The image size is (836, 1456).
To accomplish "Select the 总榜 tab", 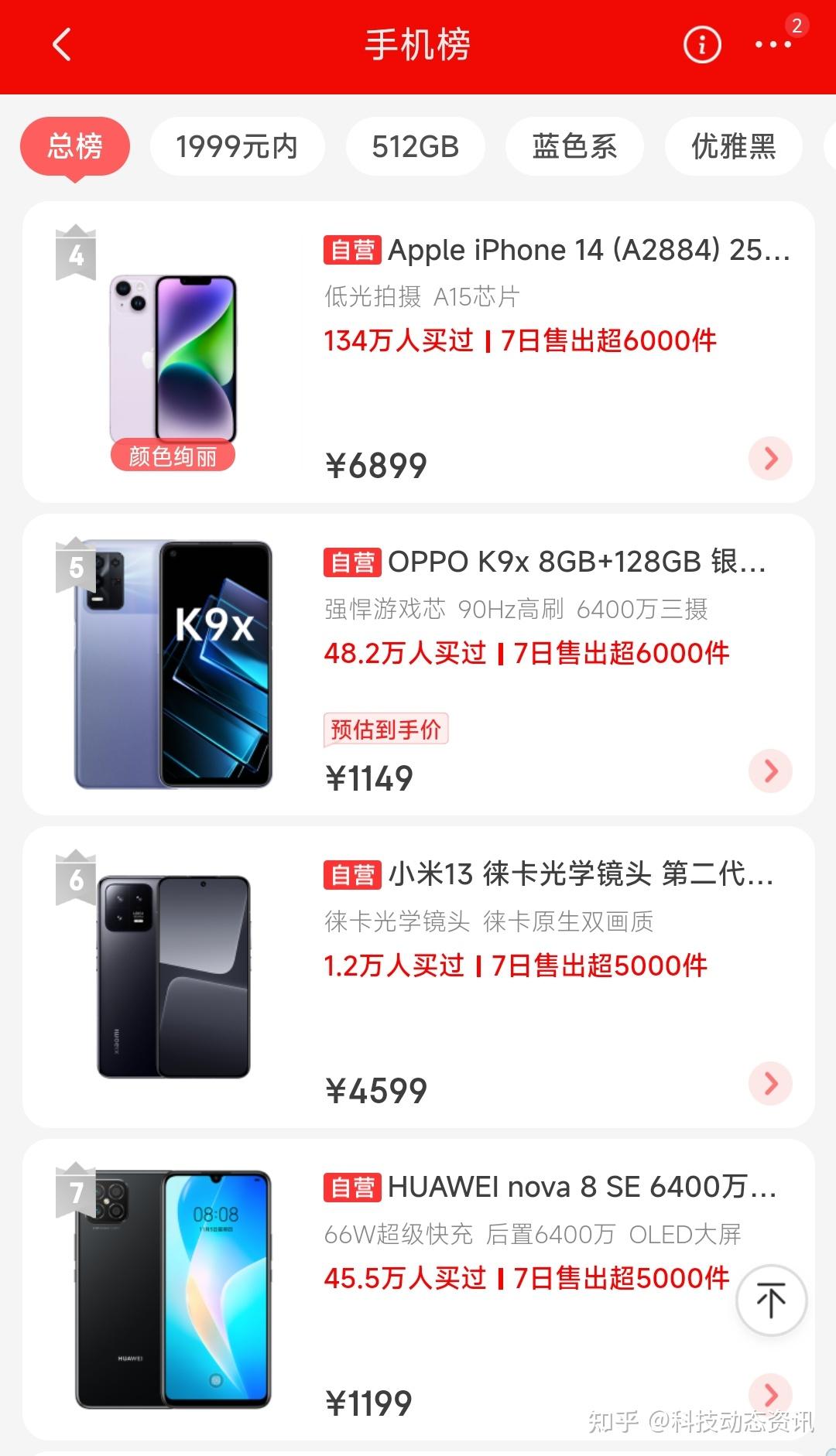I will (x=75, y=146).
